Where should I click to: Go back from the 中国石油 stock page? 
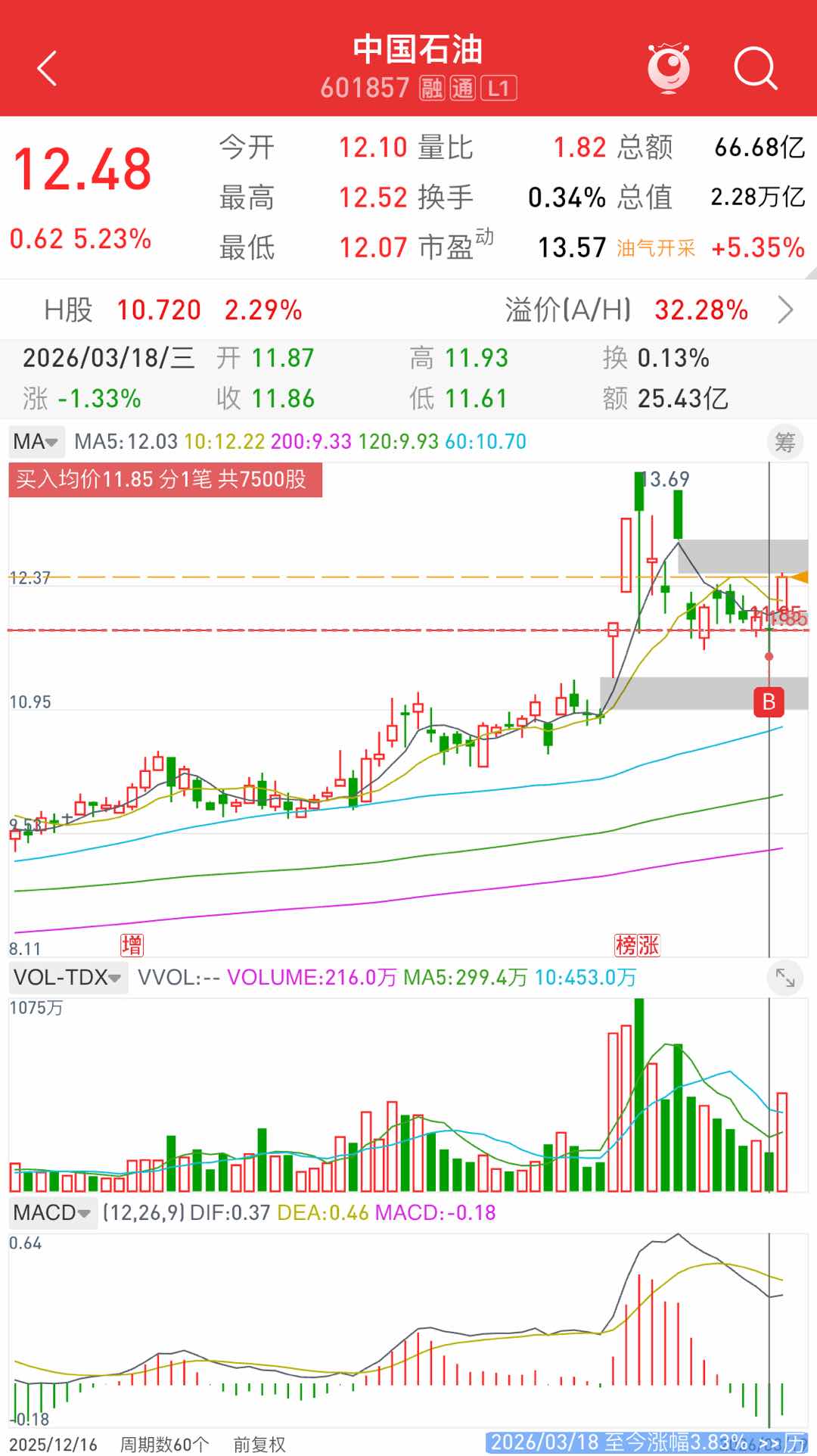point(47,69)
